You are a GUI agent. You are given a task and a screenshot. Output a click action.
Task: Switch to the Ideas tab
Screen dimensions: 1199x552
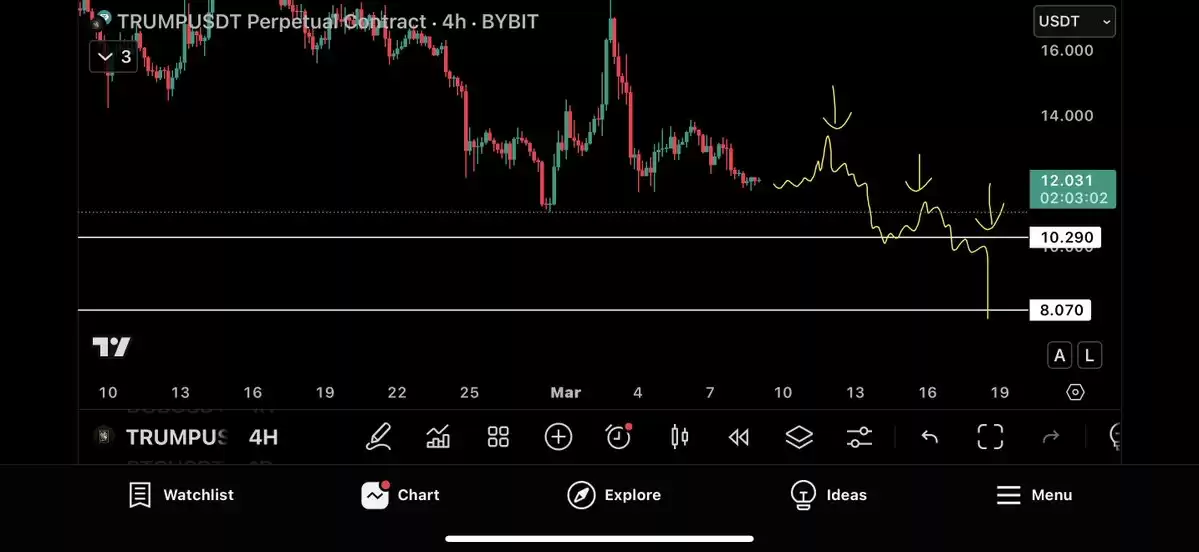coord(828,495)
